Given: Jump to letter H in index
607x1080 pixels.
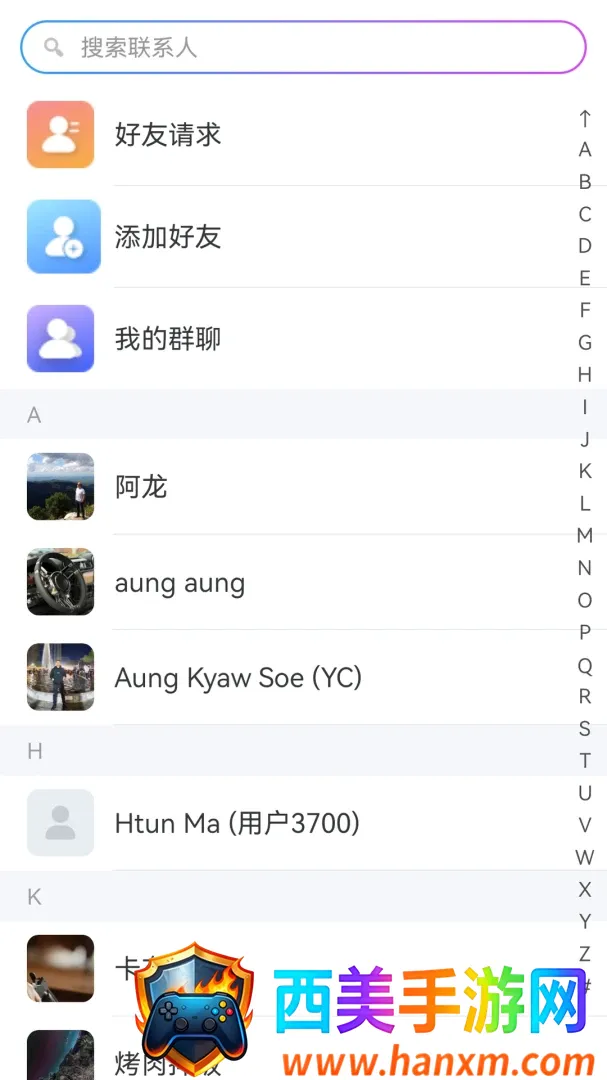Looking at the screenshot, I should (x=585, y=375).
